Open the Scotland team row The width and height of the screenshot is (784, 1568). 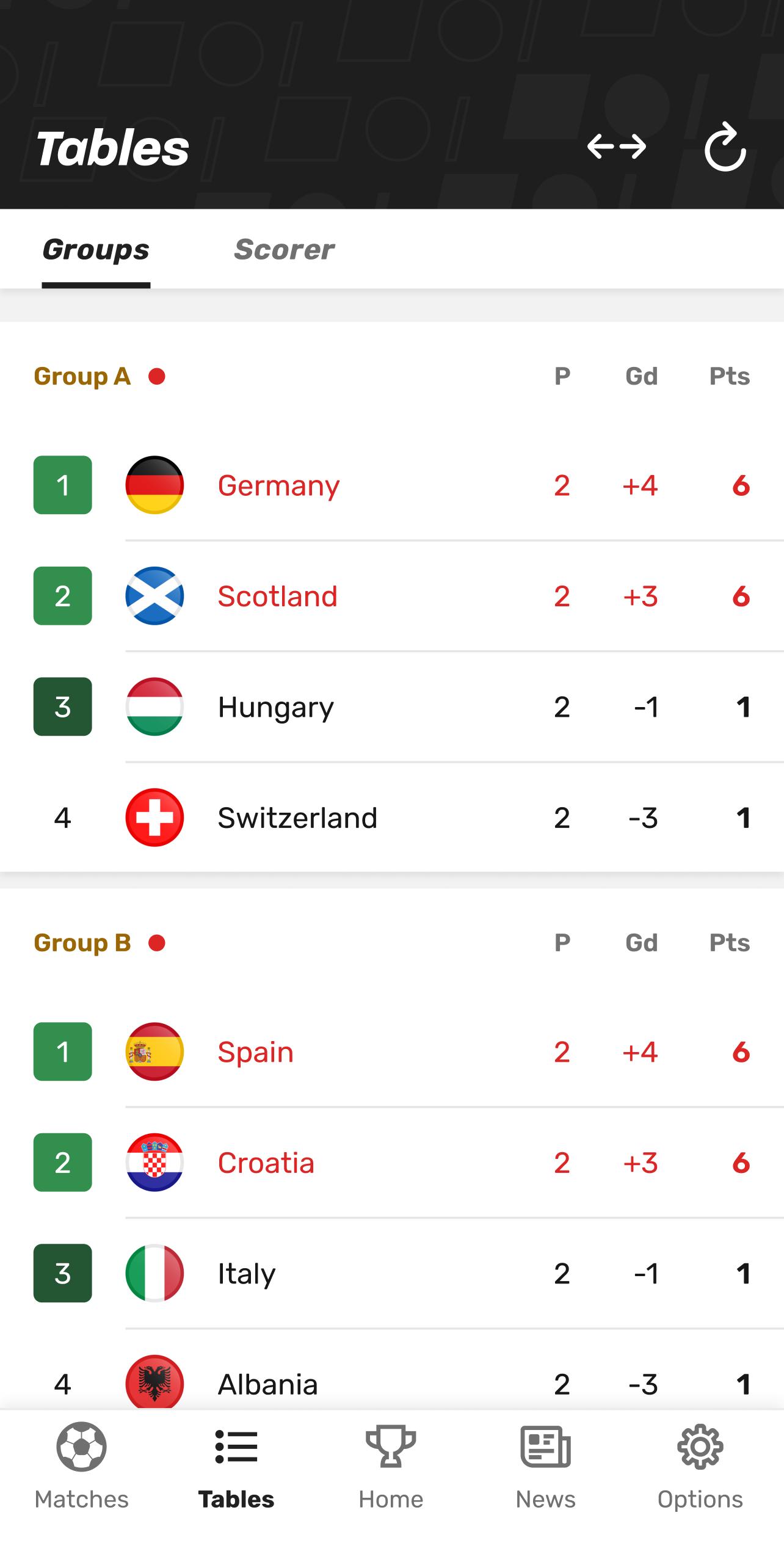(x=392, y=596)
